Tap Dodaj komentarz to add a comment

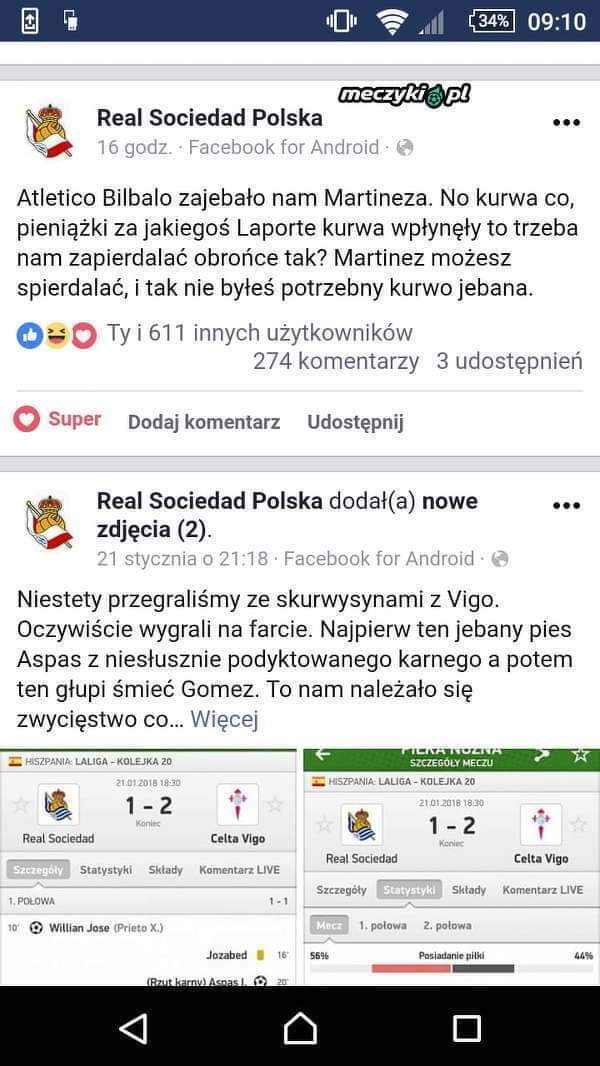[x=204, y=422]
